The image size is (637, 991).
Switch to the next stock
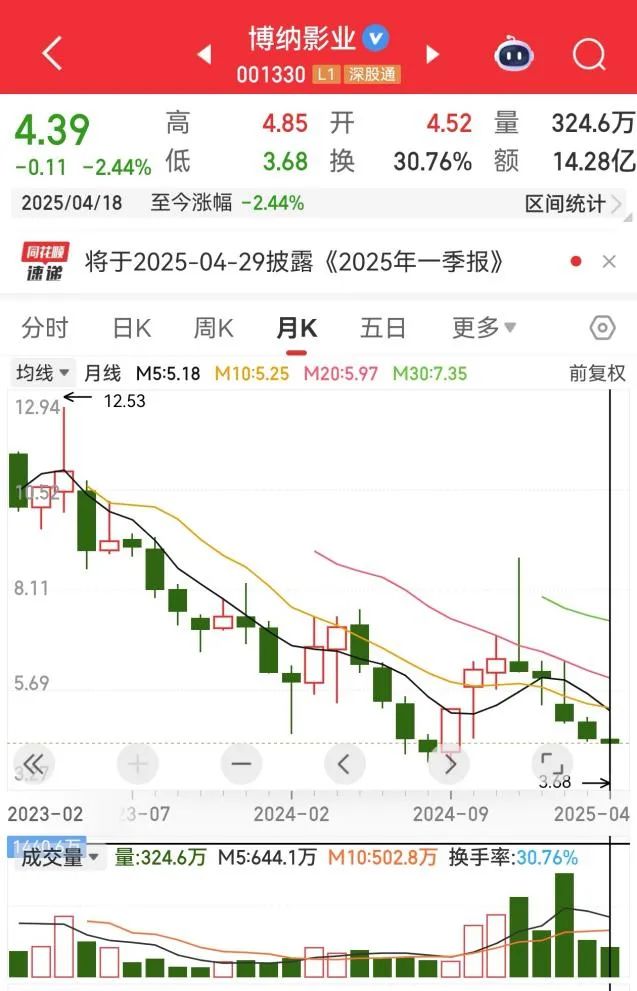click(433, 54)
